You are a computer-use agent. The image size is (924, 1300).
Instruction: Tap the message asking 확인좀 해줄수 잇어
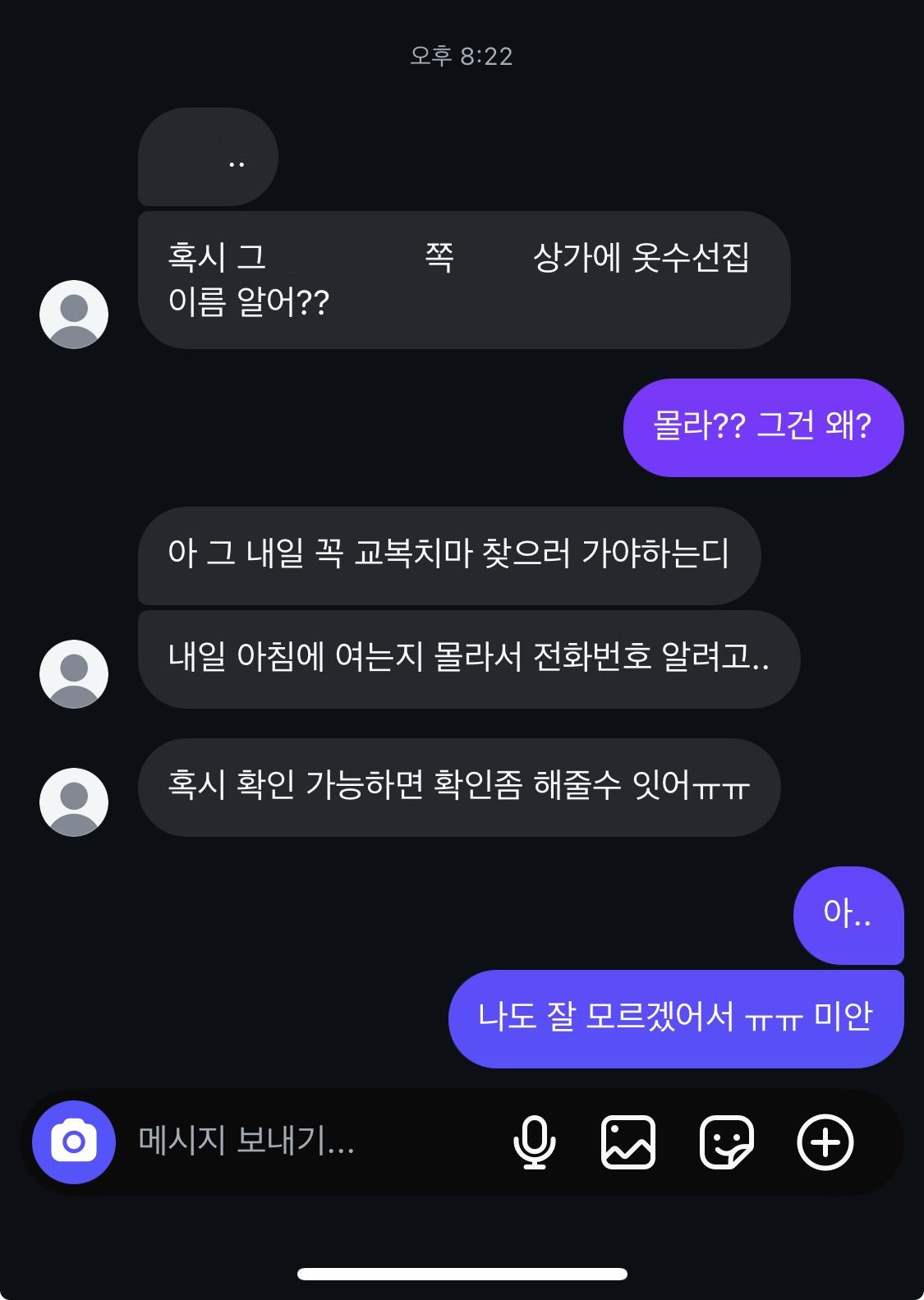pos(457,786)
